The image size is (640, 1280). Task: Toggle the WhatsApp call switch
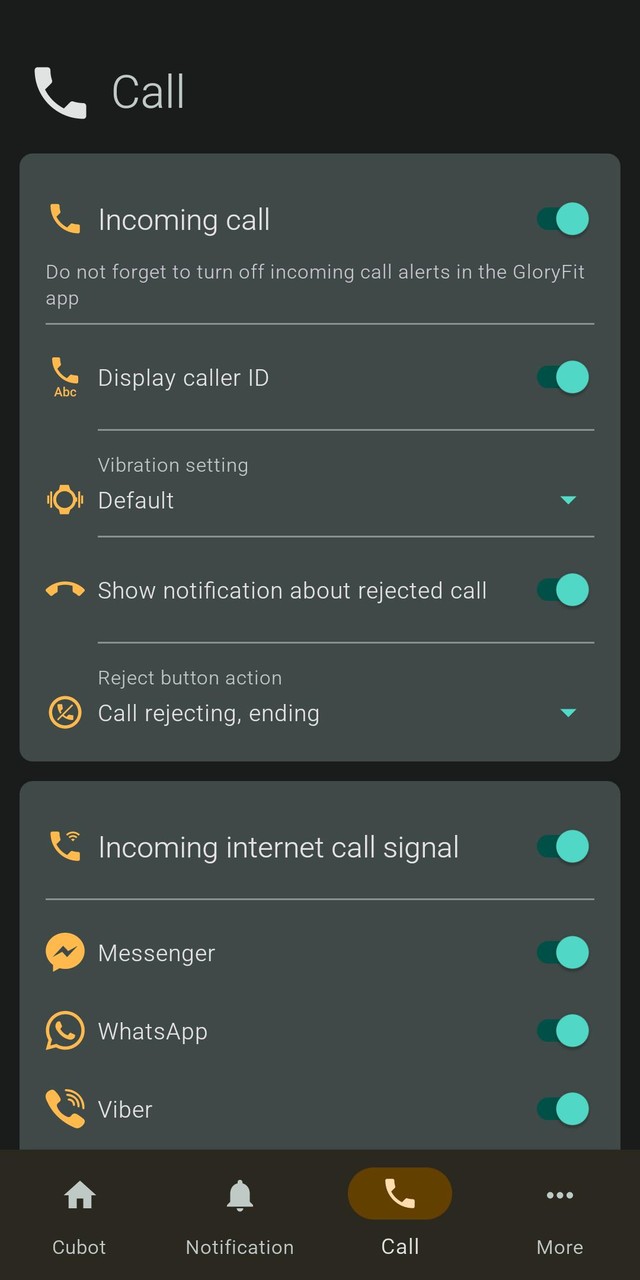point(563,1030)
